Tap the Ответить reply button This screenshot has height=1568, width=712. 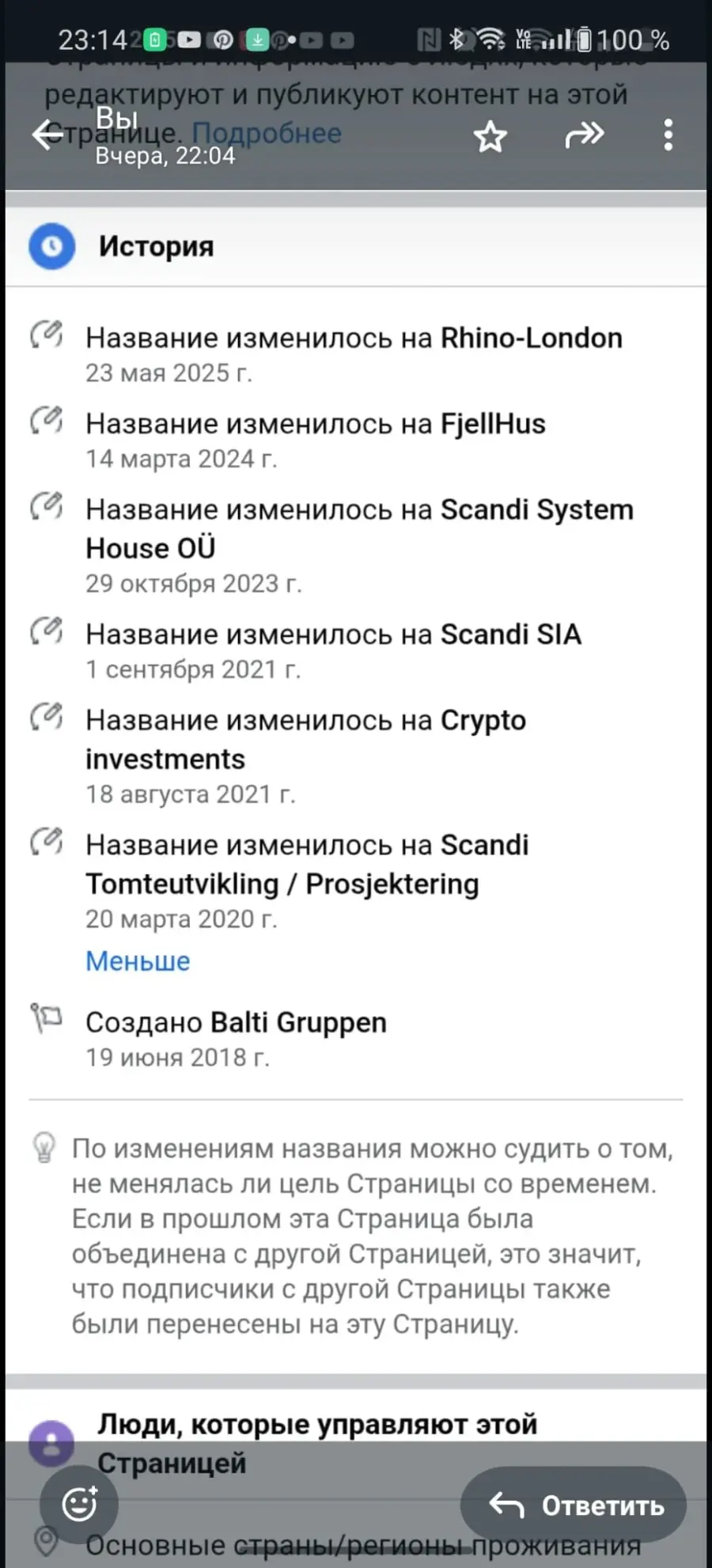[x=574, y=1506]
